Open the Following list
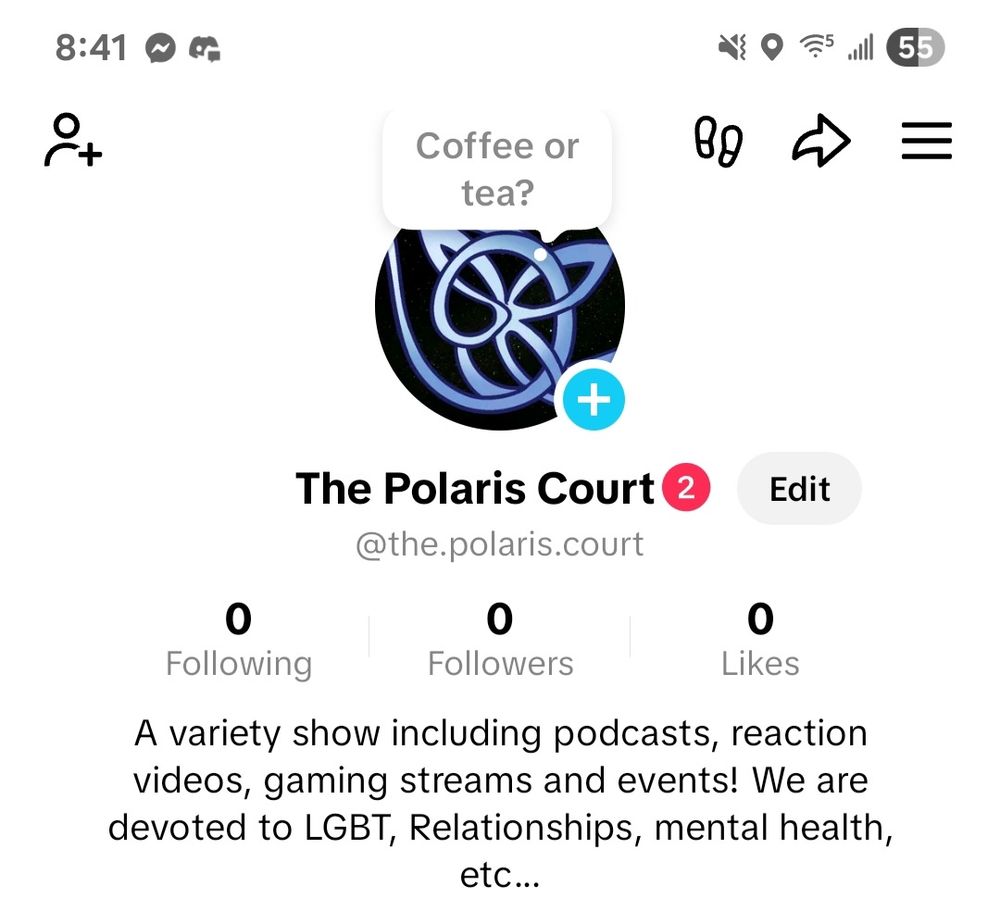The width and height of the screenshot is (1000, 912). click(239, 640)
